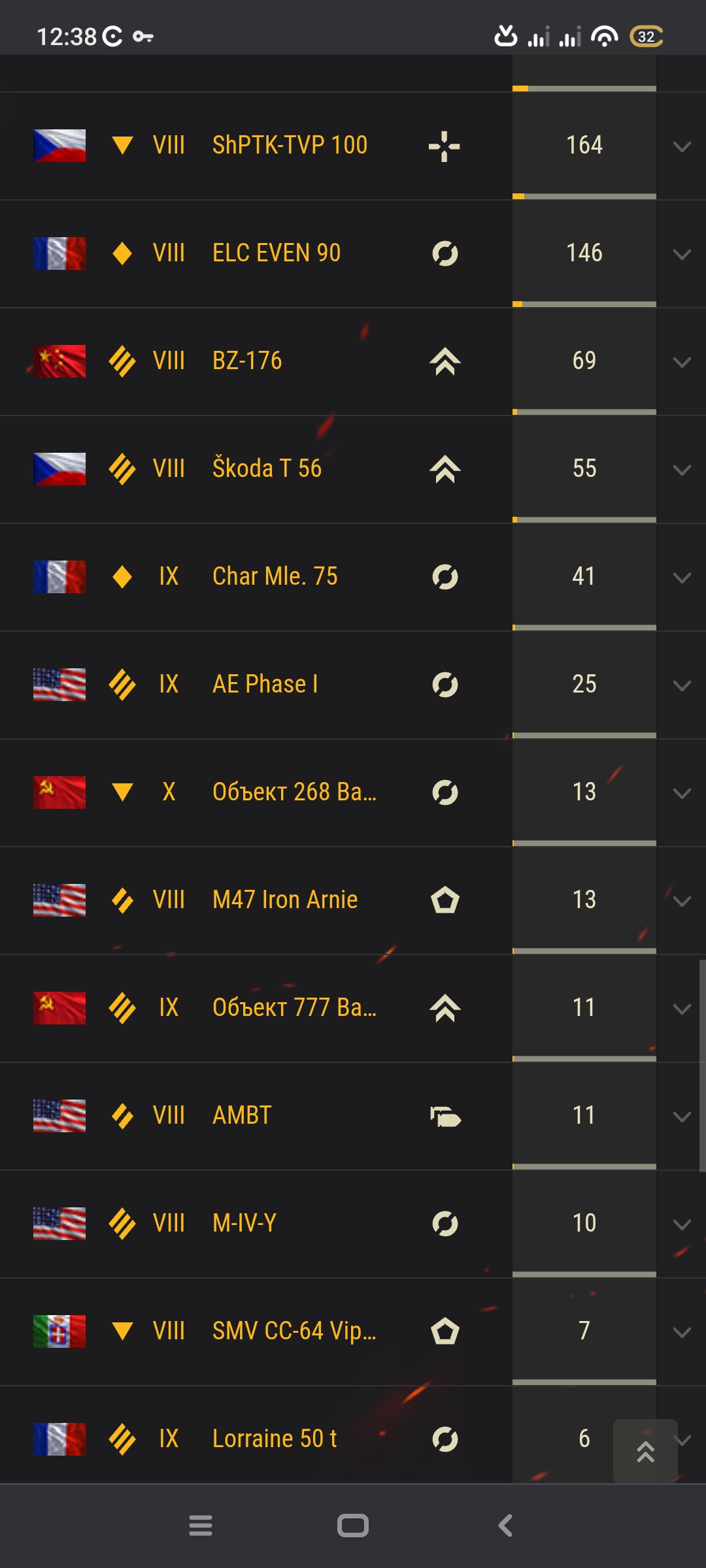Go back with system back button
The image size is (706, 1568).
click(505, 1526)
